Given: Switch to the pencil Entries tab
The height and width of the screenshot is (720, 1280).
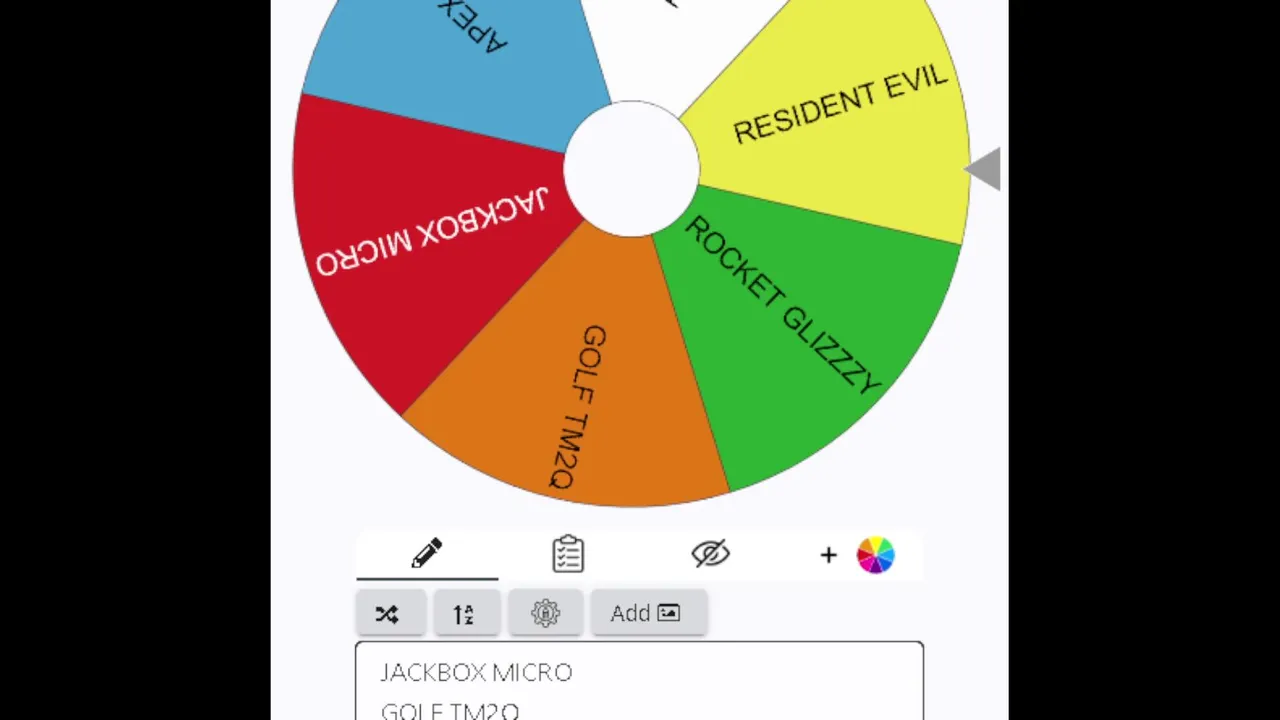Looking at the screenshot, I should point(427,554).
